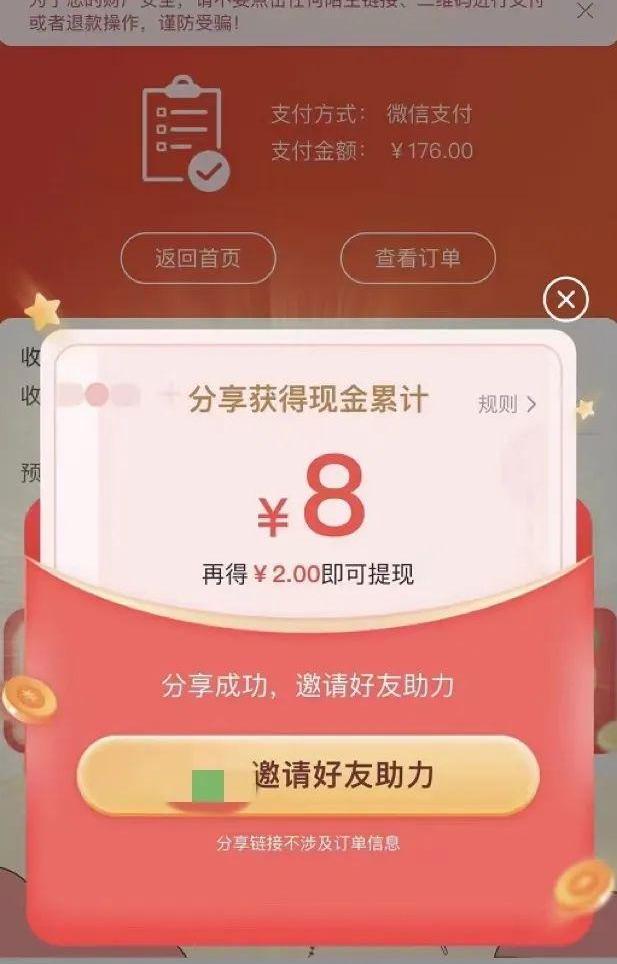Viewport: 617px width, 964px height.
Task: Tap the 邀请好友助力 button
Action: 308,776
